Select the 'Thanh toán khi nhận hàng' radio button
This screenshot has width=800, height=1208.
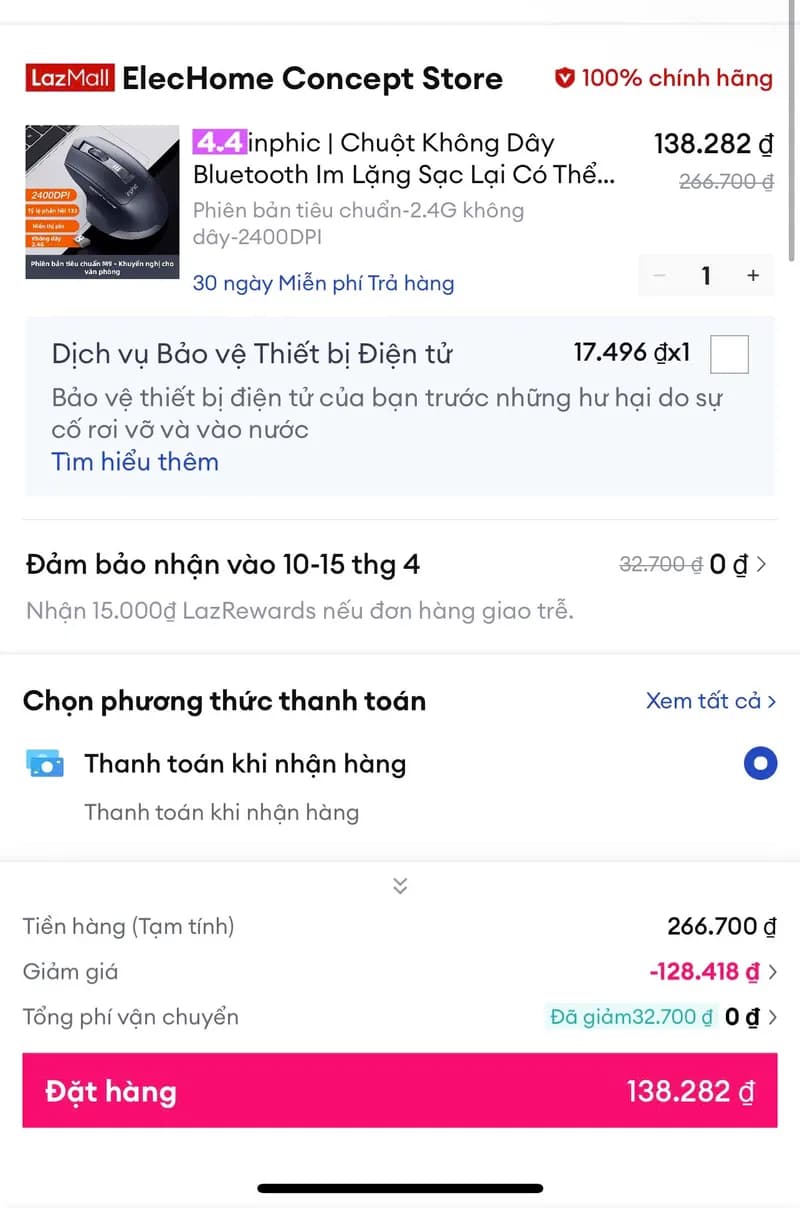761,763
